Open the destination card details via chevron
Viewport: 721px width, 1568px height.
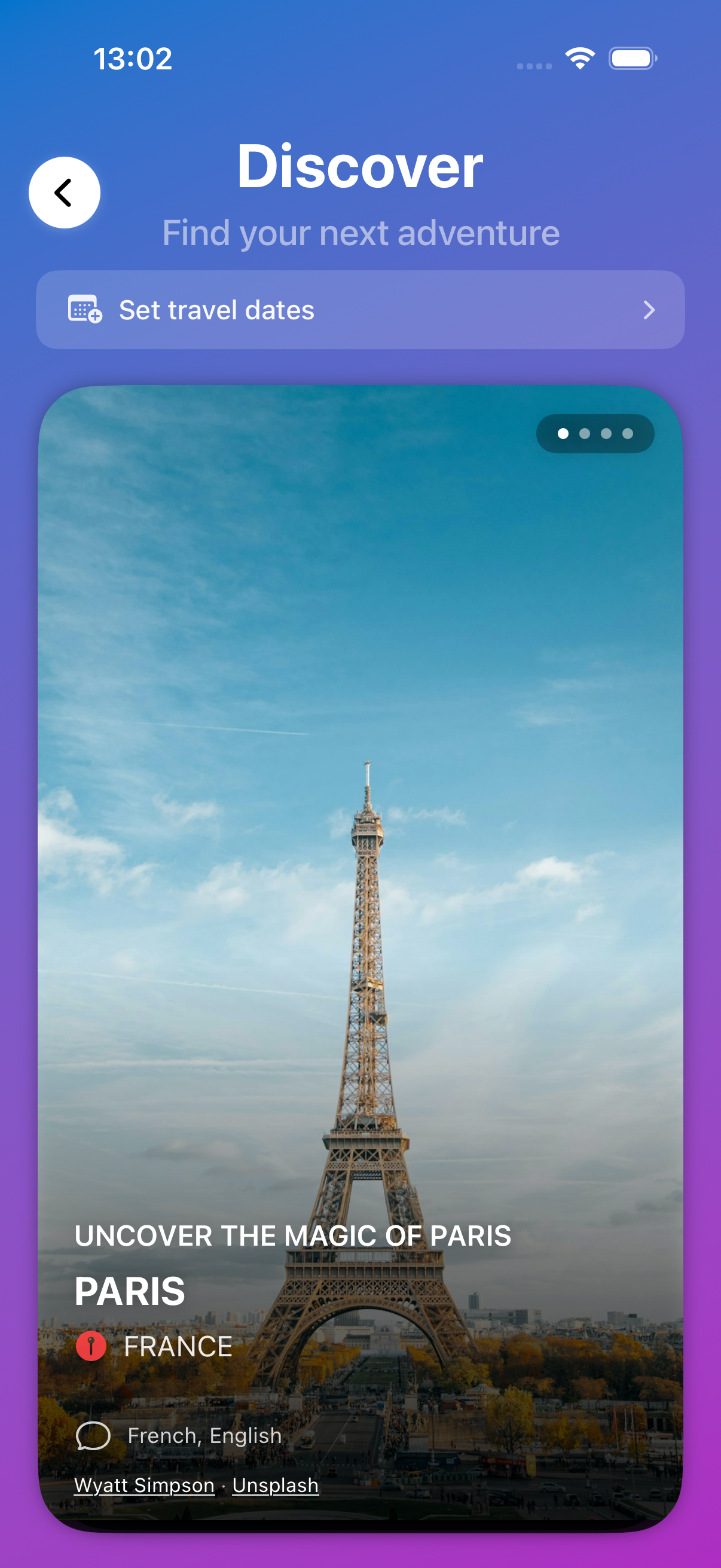coord(649,310)
